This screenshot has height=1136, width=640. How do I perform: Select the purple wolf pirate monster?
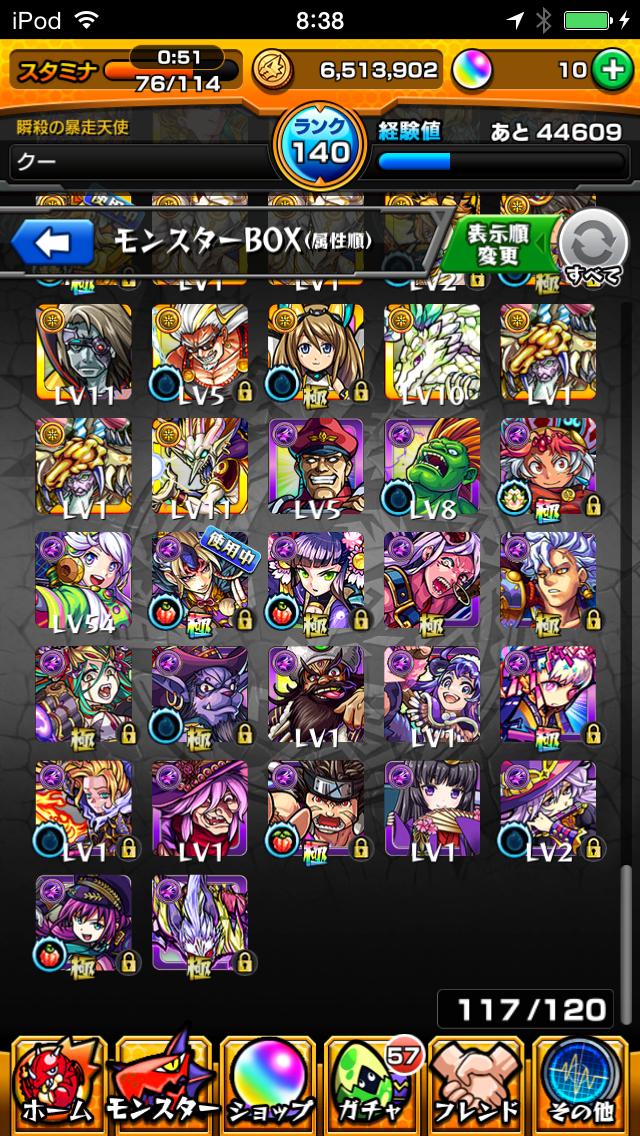[200, 695]
